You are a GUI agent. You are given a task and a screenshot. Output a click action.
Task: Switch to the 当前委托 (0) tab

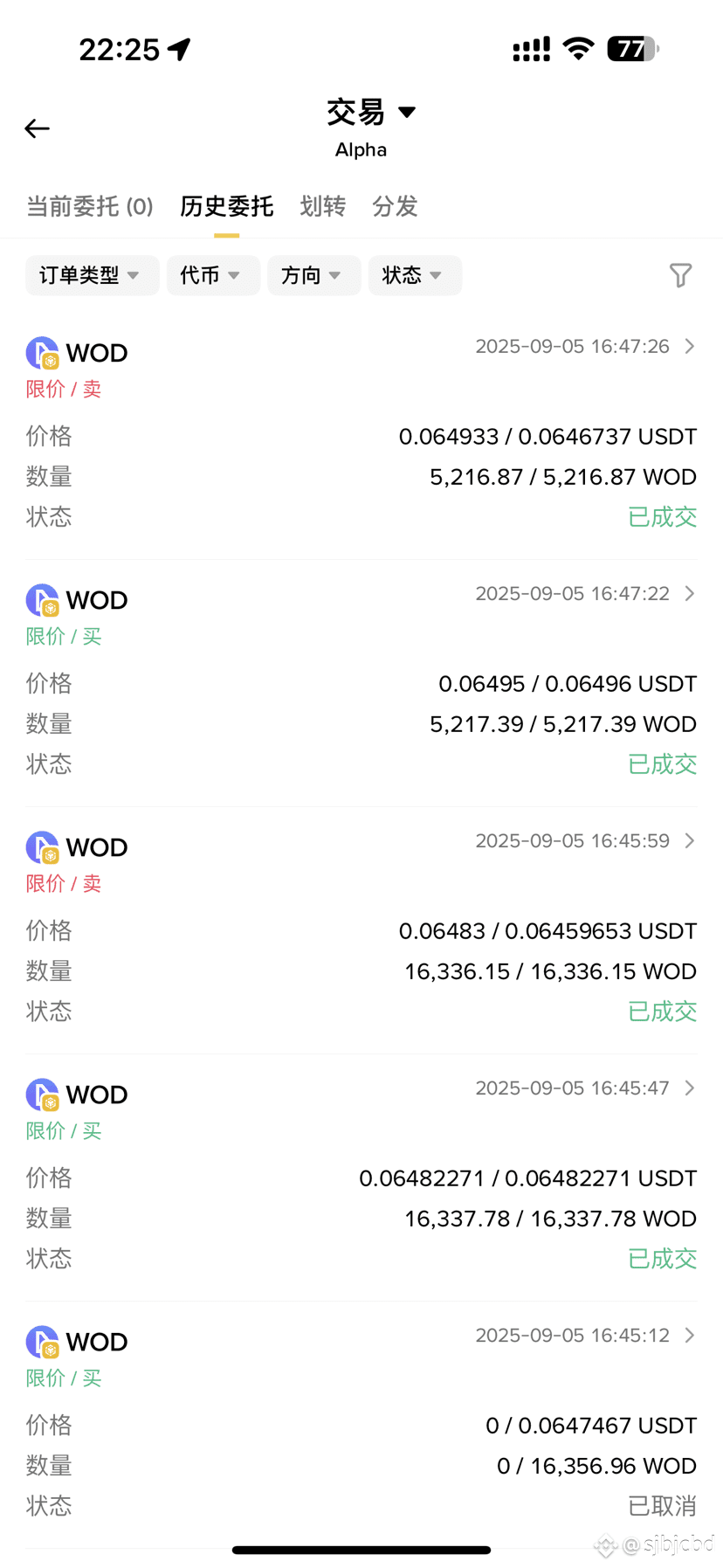click(x=90, y=206)
